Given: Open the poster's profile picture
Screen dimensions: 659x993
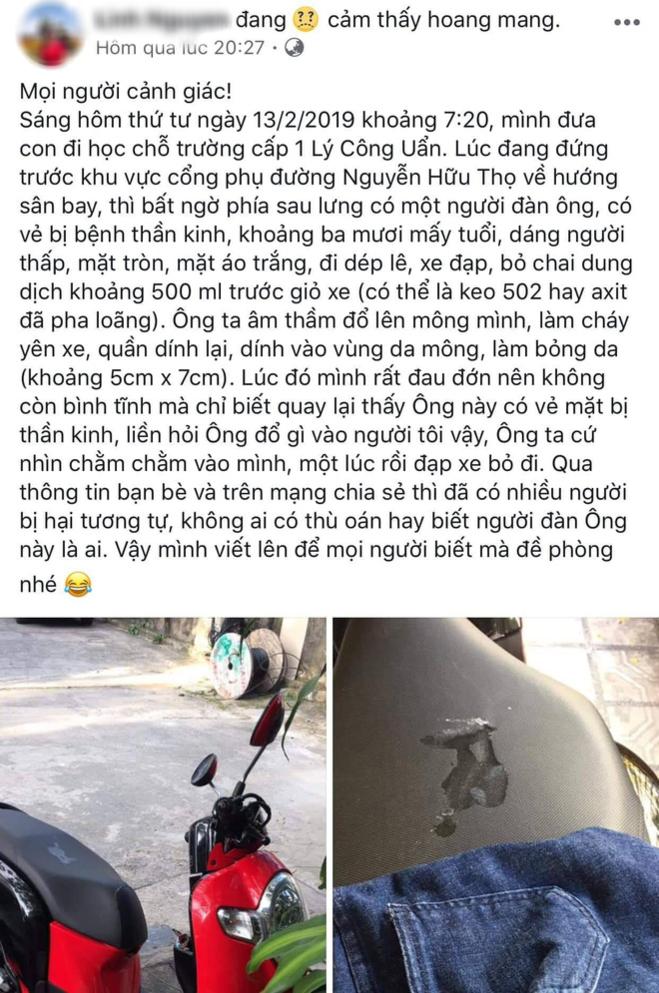Looking at the screenshot, I should point(50,33).
